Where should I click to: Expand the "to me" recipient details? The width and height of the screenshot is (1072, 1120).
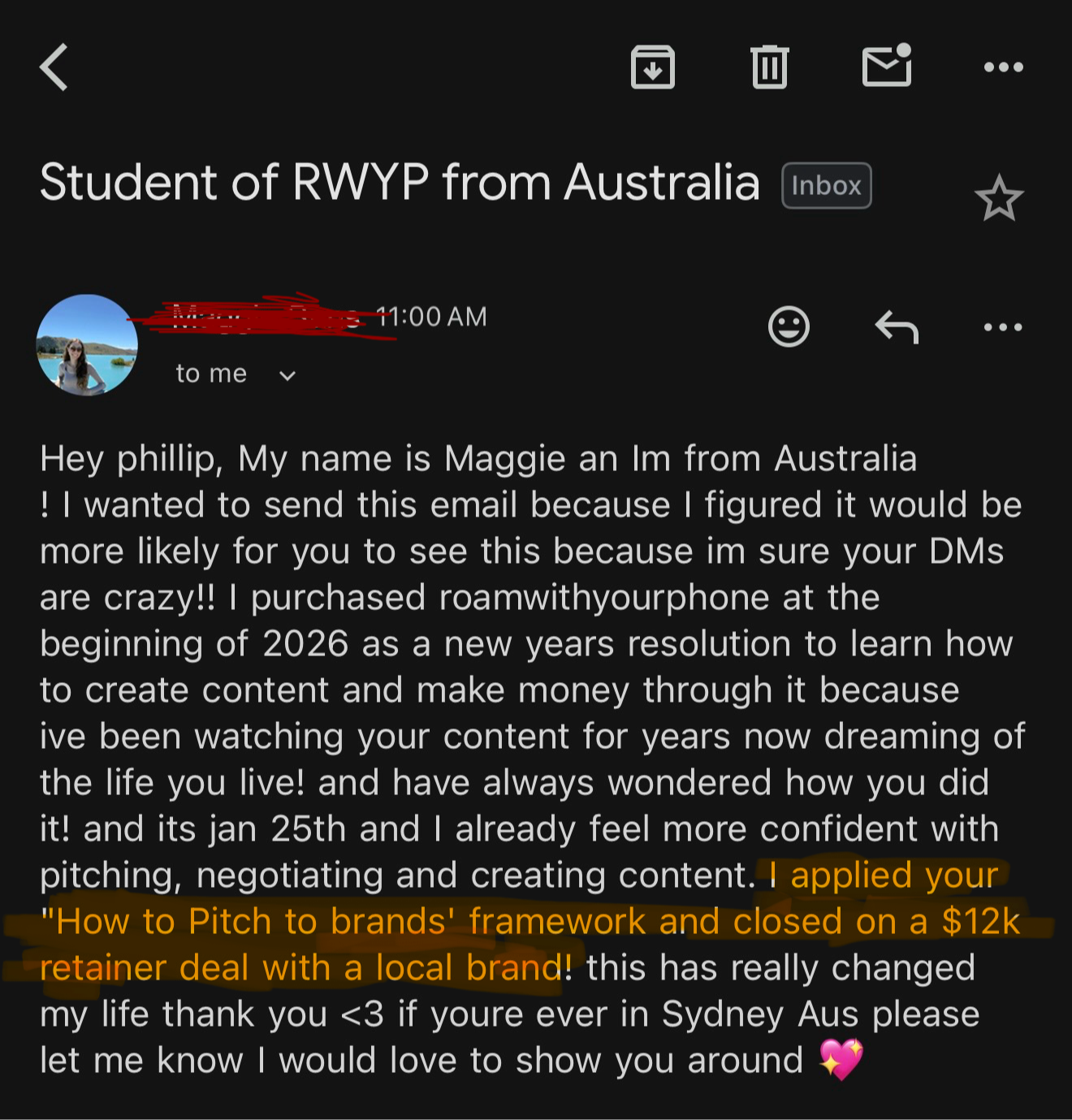click(287, 375)
